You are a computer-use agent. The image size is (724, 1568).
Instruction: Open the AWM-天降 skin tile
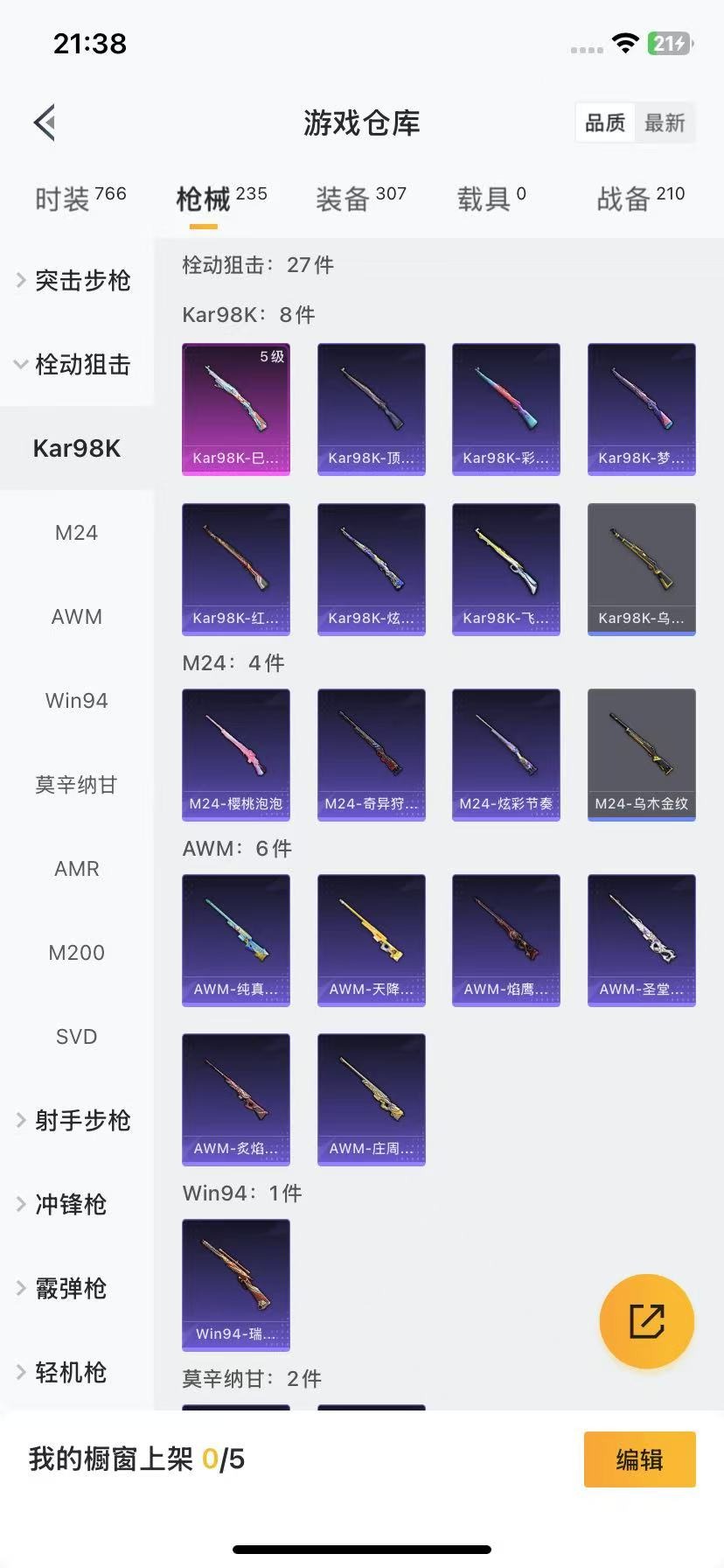pyautogui.click(x=372, y=941)
